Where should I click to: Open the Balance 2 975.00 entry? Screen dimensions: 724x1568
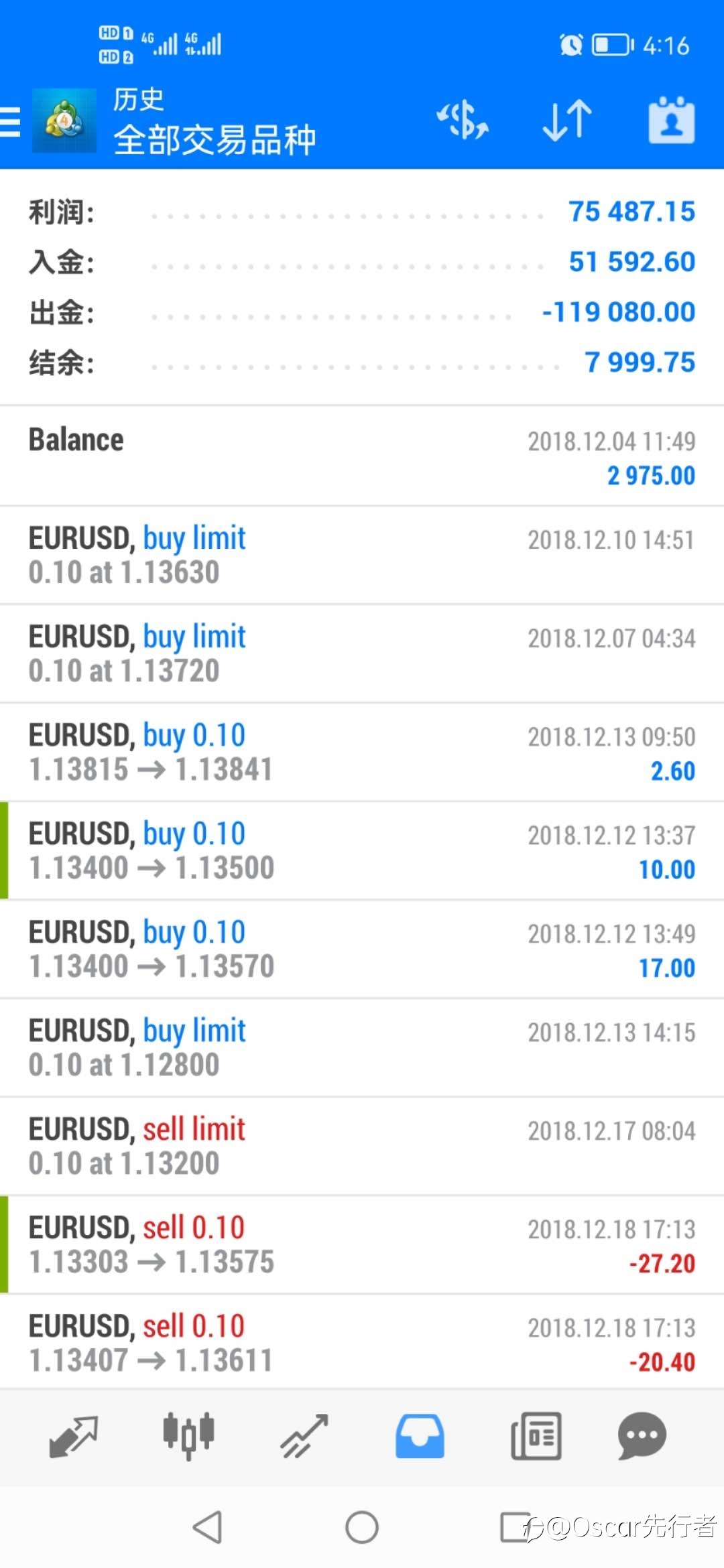362,456
